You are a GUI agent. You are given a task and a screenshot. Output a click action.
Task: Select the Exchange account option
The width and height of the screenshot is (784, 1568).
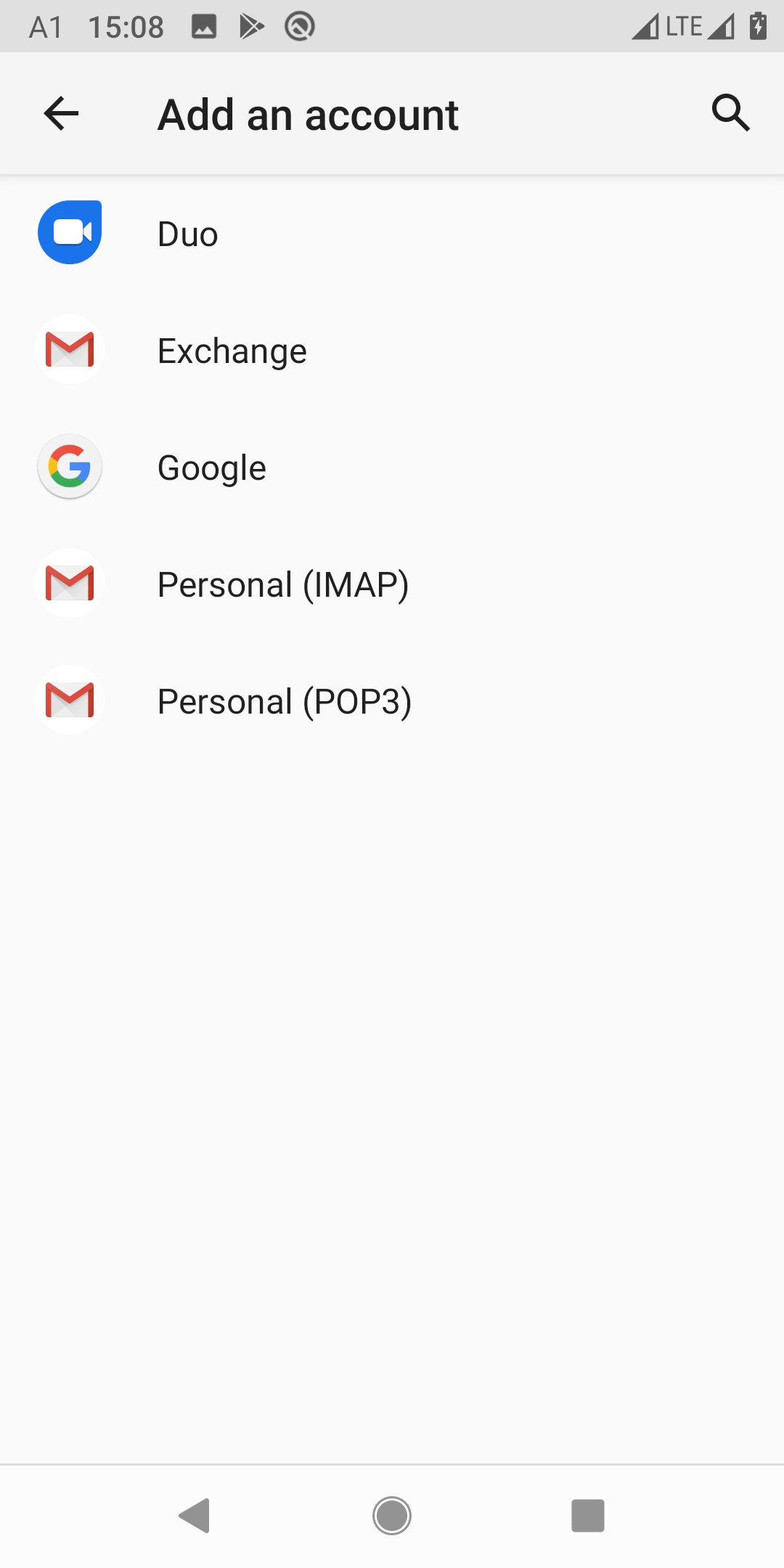point(392,351)
